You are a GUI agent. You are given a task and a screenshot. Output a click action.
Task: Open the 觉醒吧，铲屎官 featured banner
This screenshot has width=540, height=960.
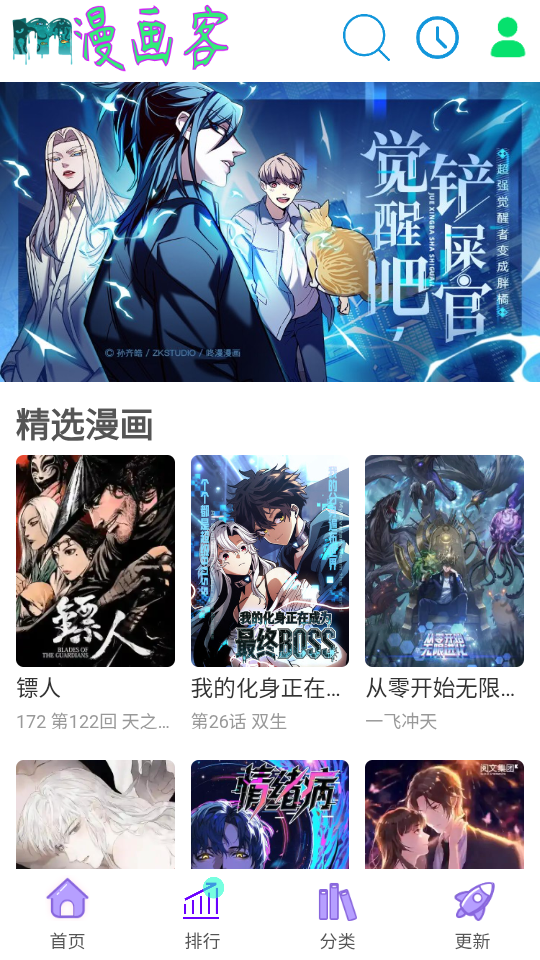coord(270,232)
